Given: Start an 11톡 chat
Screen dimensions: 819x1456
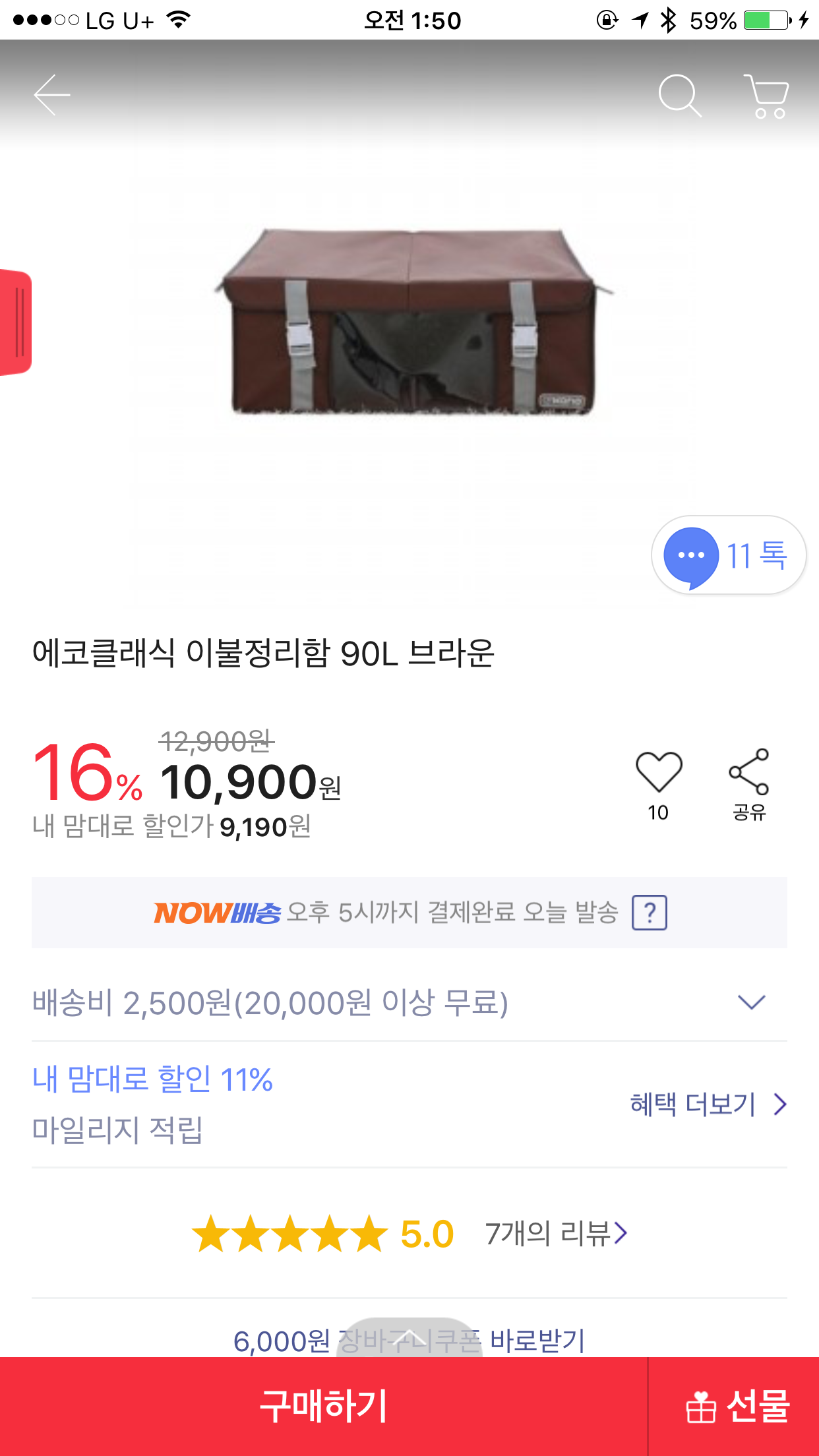Looking at the screenshot, I should [x=728, y=555].
